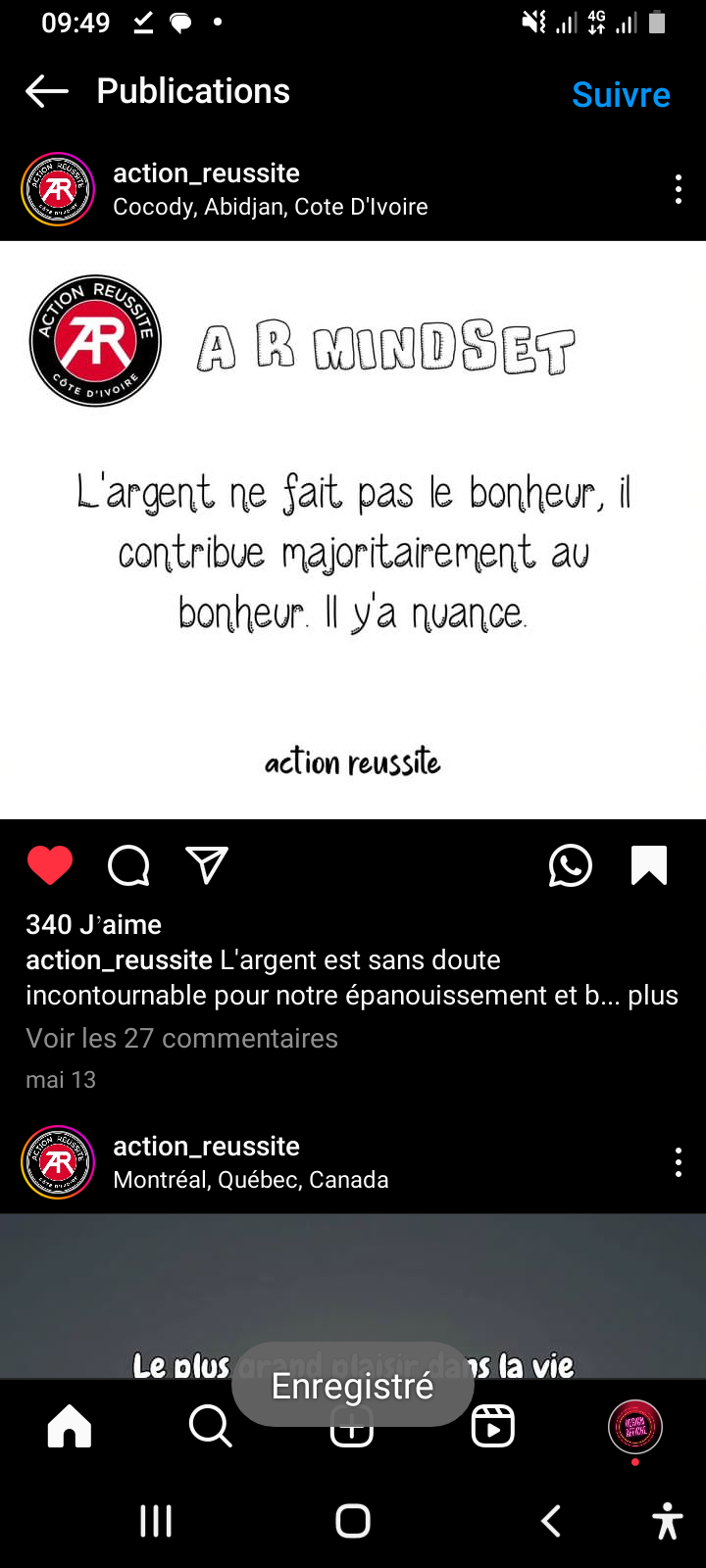The height and width of the screenshot is (1568, 706).
Task: Send the AR Mindset post via direct message
Action: click(207, 865)
